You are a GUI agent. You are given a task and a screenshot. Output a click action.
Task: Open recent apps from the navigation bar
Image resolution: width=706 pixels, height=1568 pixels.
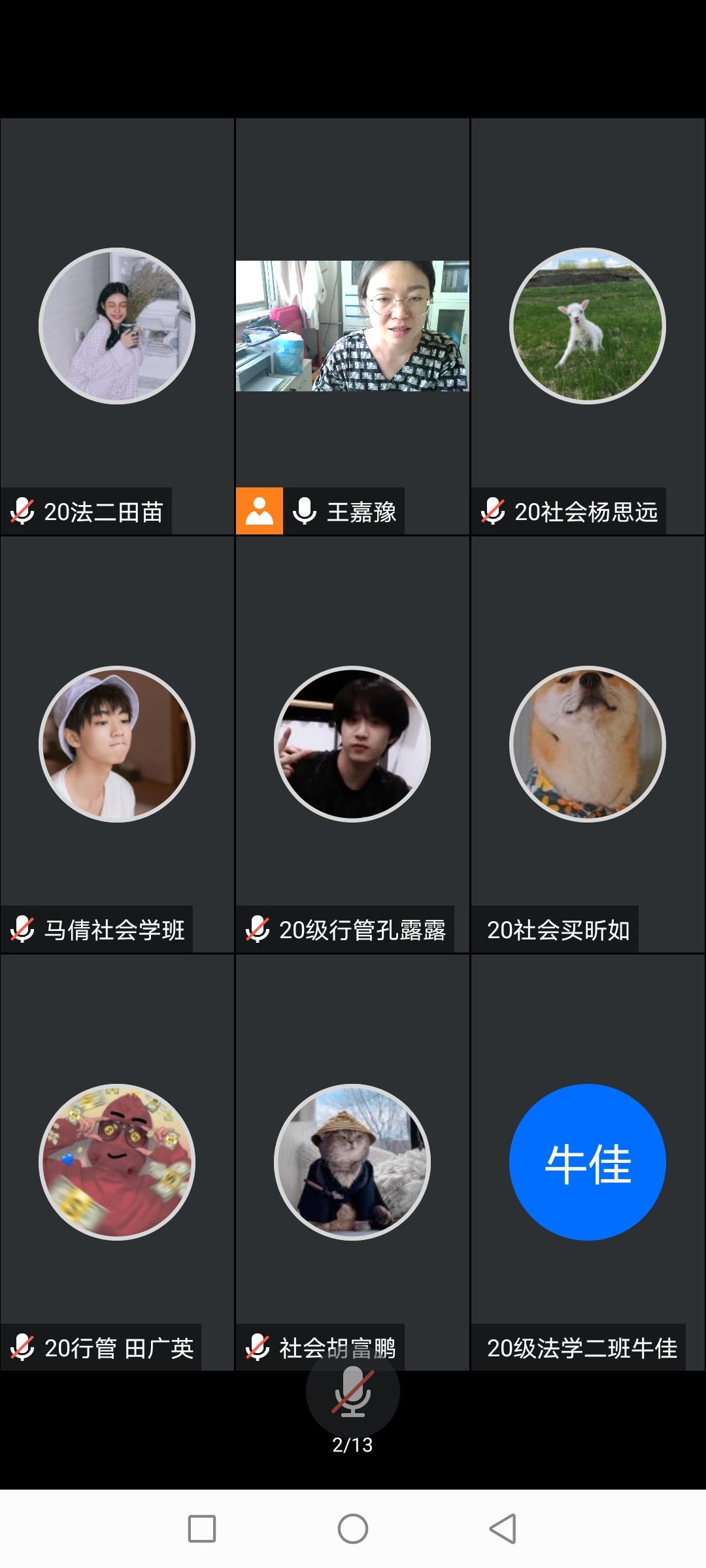(x=202, y=1529)
